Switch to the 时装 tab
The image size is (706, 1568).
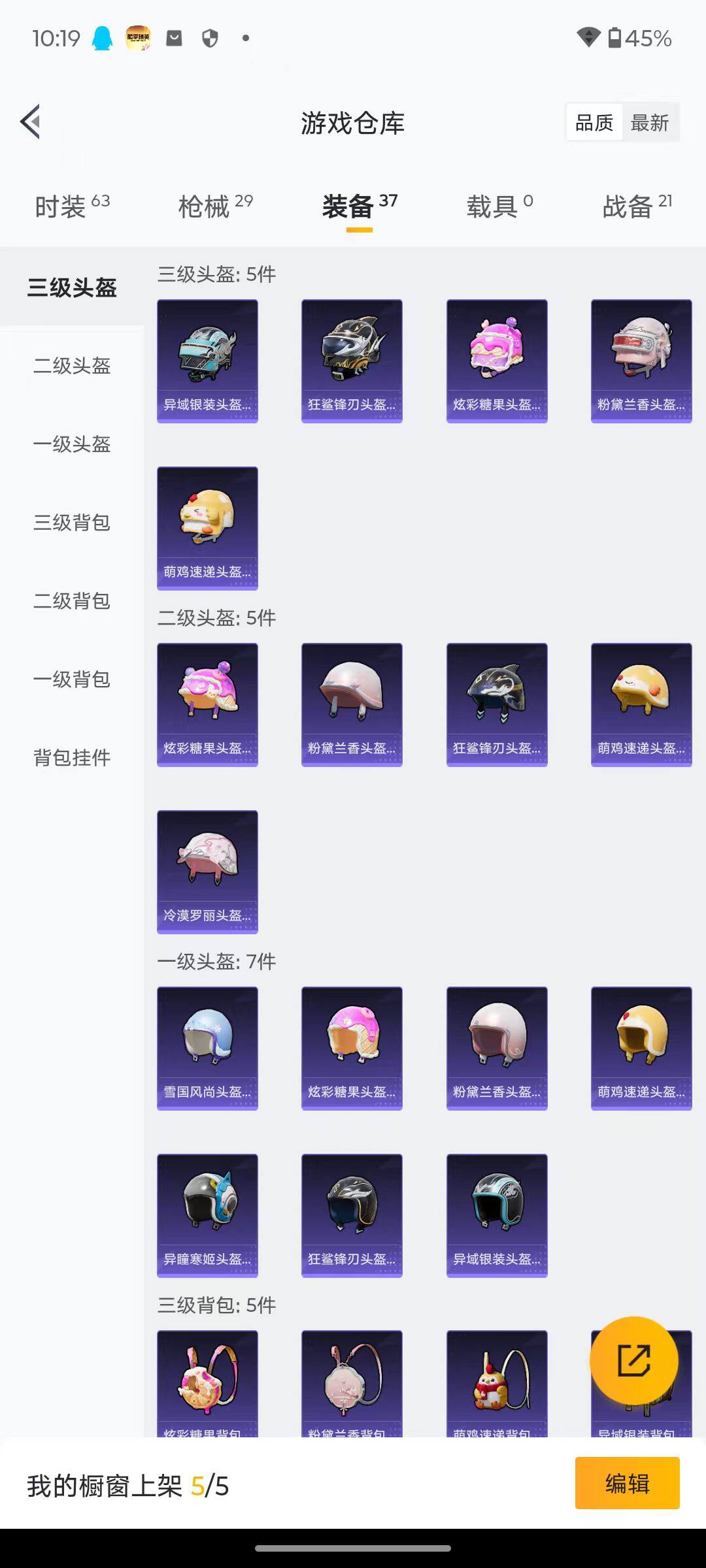coord(72,206)
